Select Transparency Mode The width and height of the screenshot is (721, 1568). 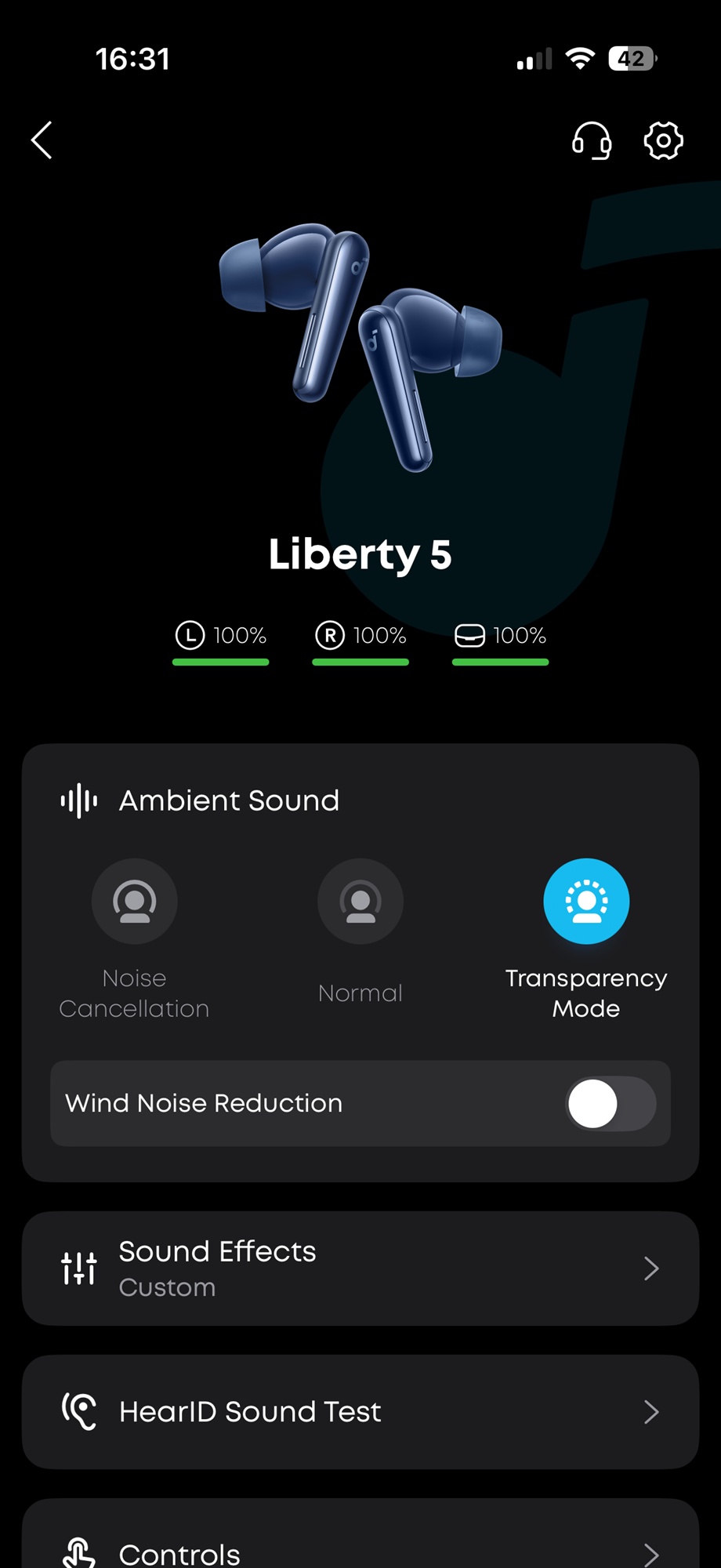pos(586,902)
